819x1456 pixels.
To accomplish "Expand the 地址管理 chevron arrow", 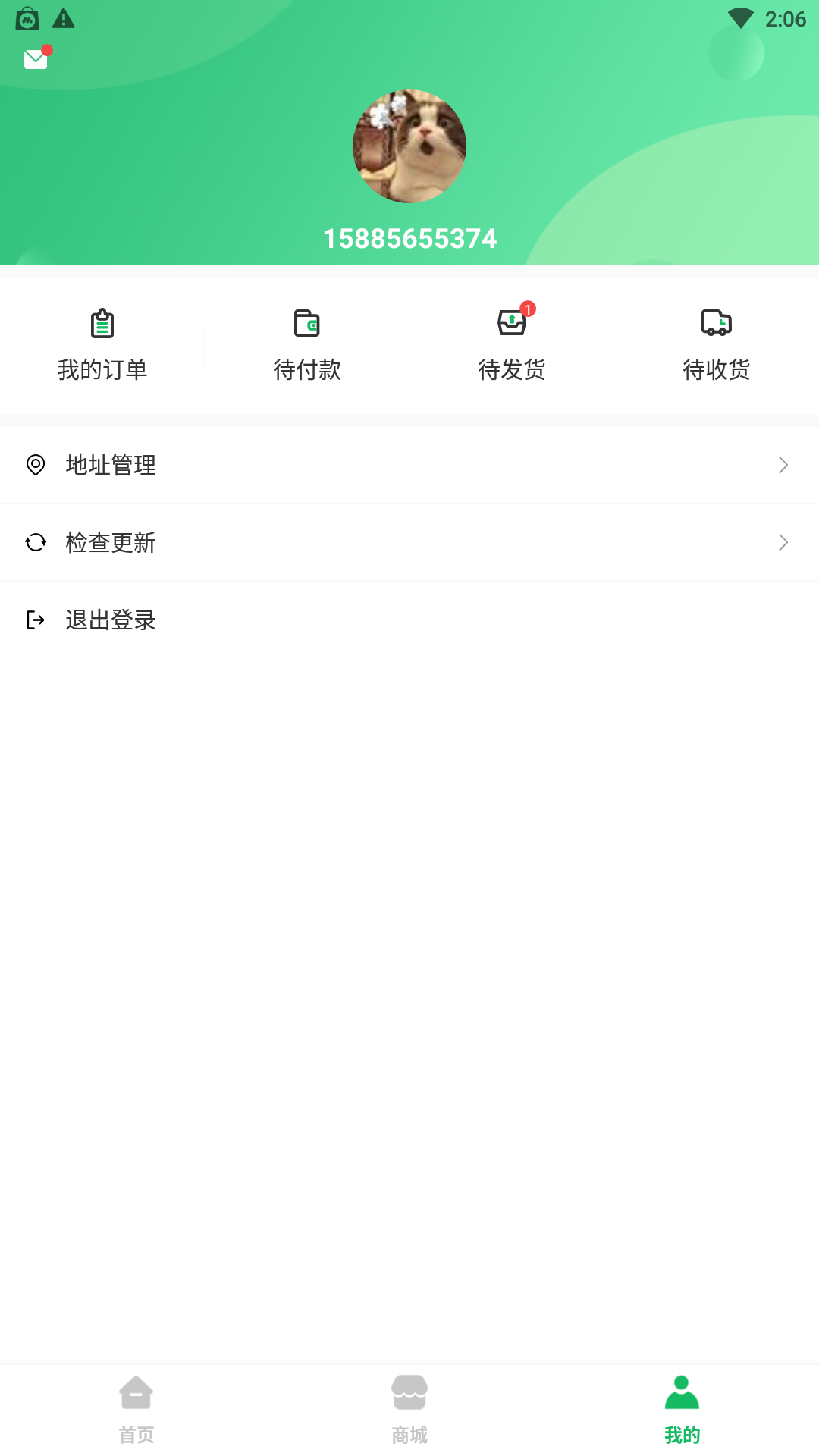I will pos(783,465).
